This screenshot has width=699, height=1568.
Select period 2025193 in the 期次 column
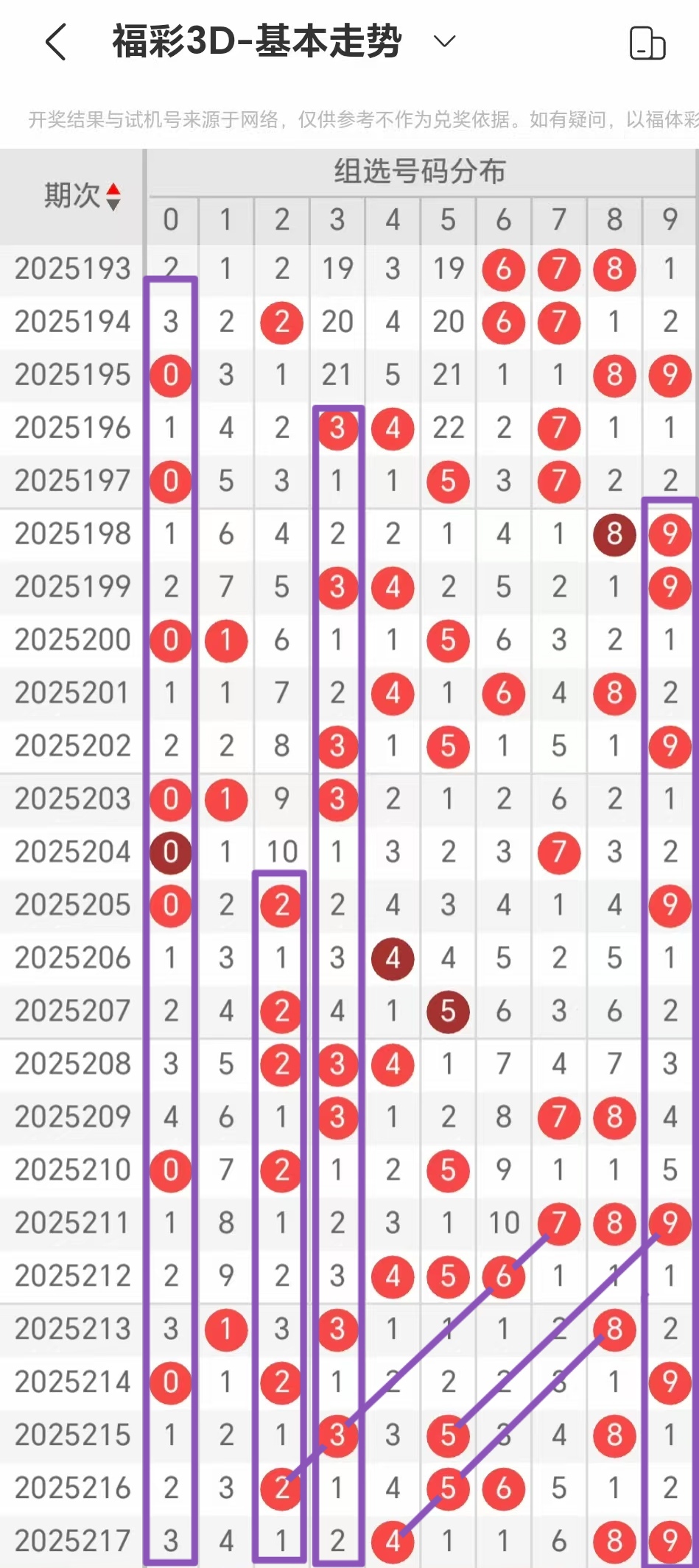coord(71,269)
